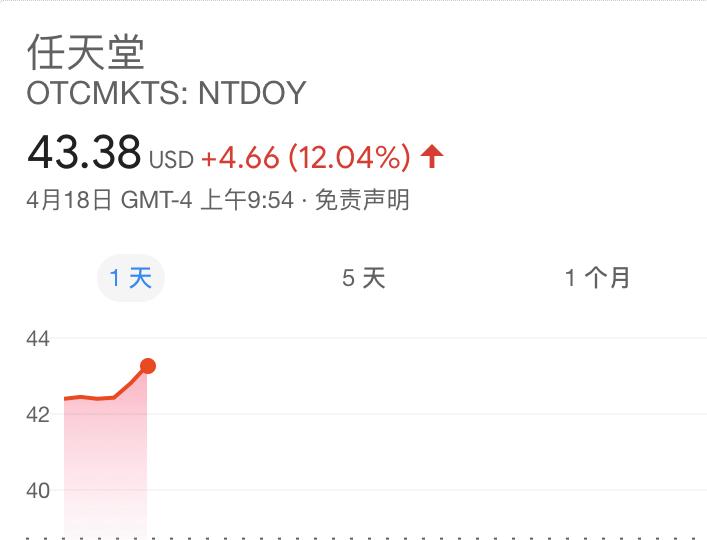Select the 1 天 range tab
The width and height of the screenshot is (707, 540).
pyautogui.click(x=131, y=277)
